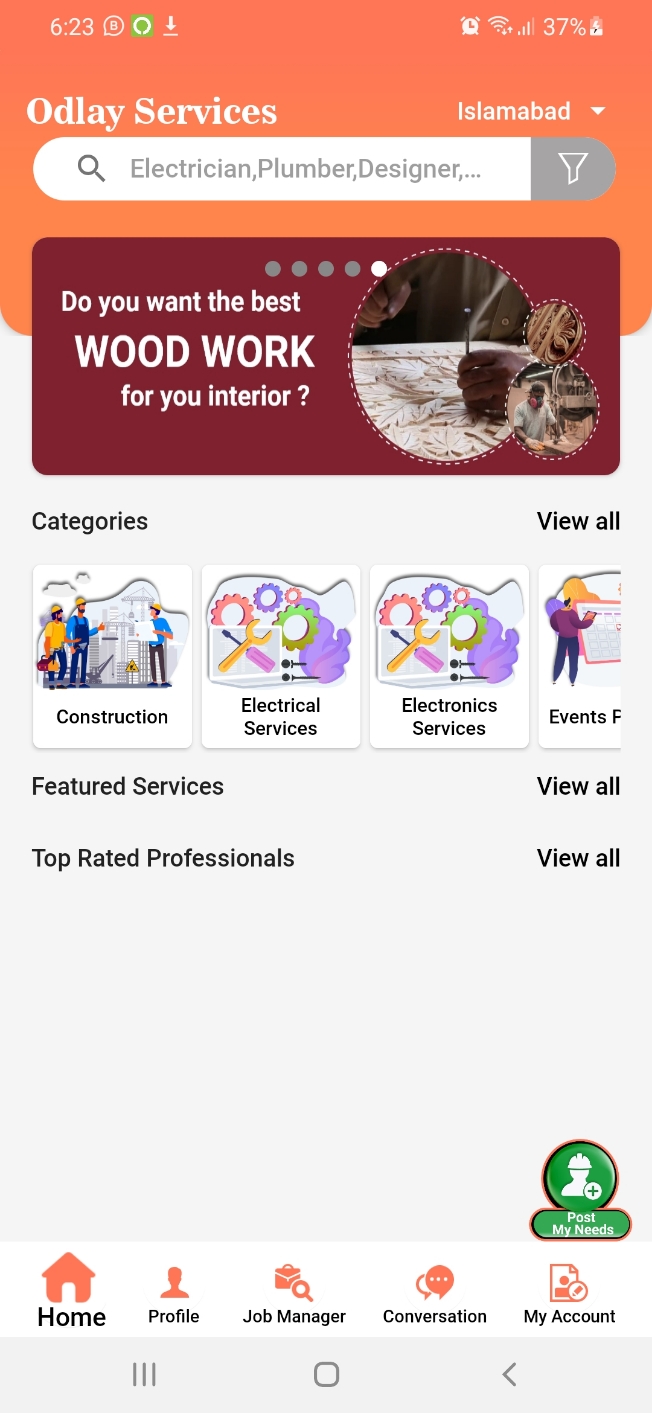Open the Electronics Services category

[449, 656]
